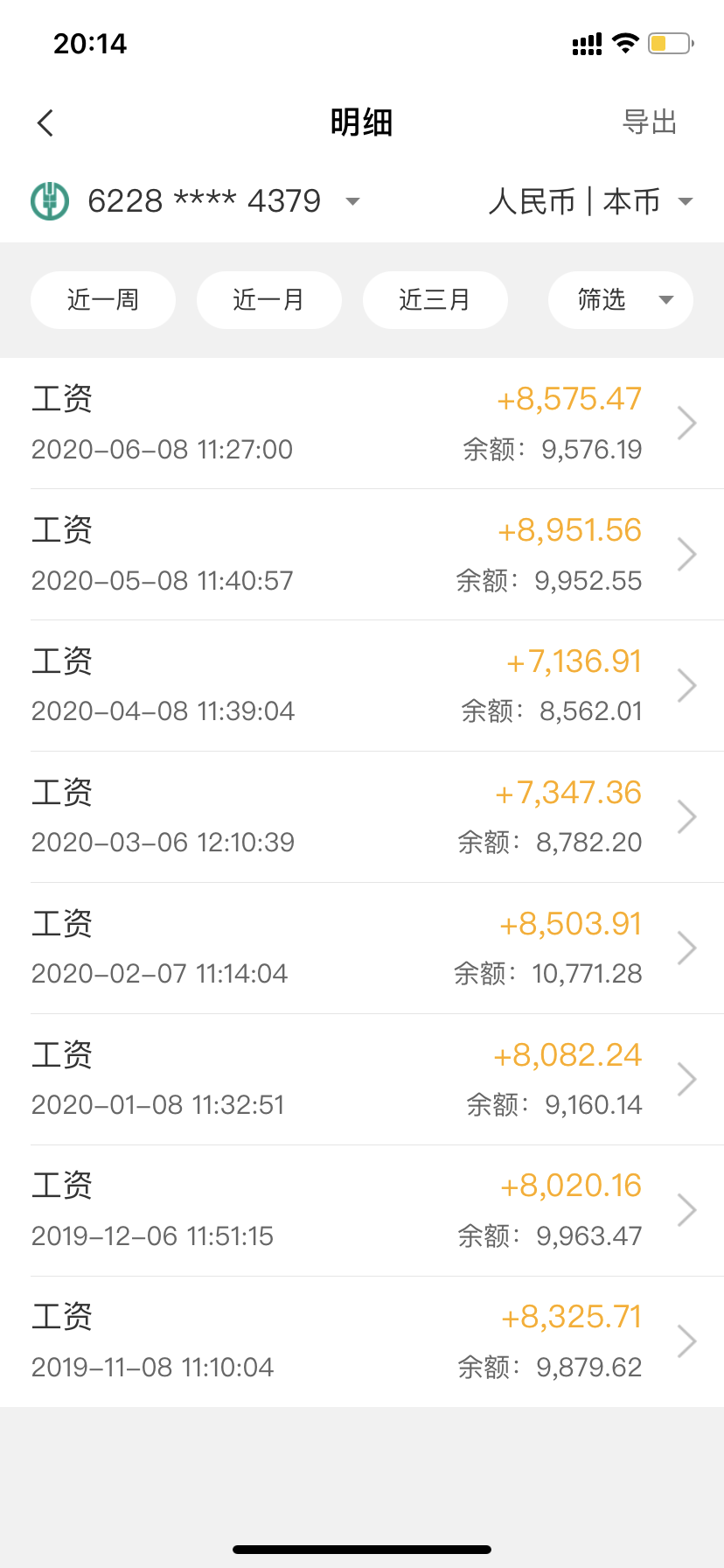724x1568 pixels.
Task: Tap the chevron for the 2019-12-06 salary record
Action: 687,1210
